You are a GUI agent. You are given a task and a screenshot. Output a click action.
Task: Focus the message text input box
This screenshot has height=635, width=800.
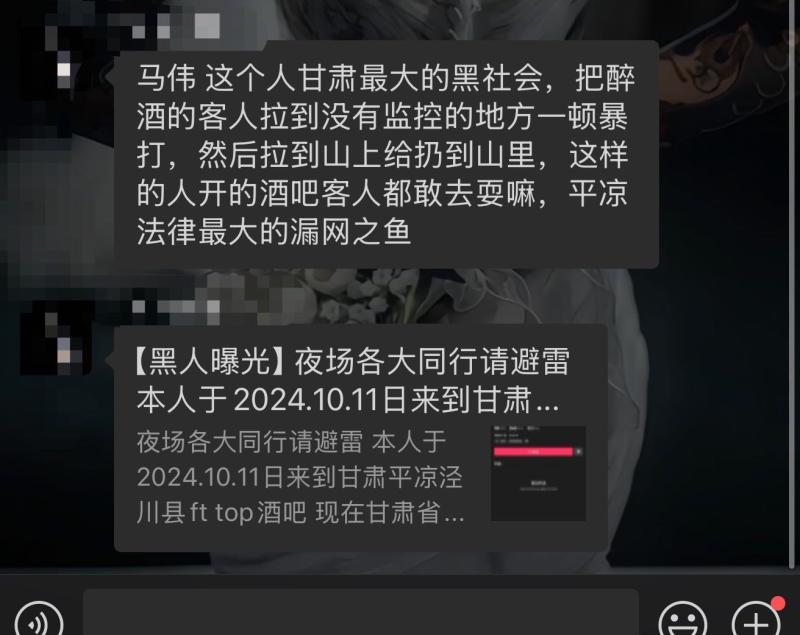coord(360,614)
